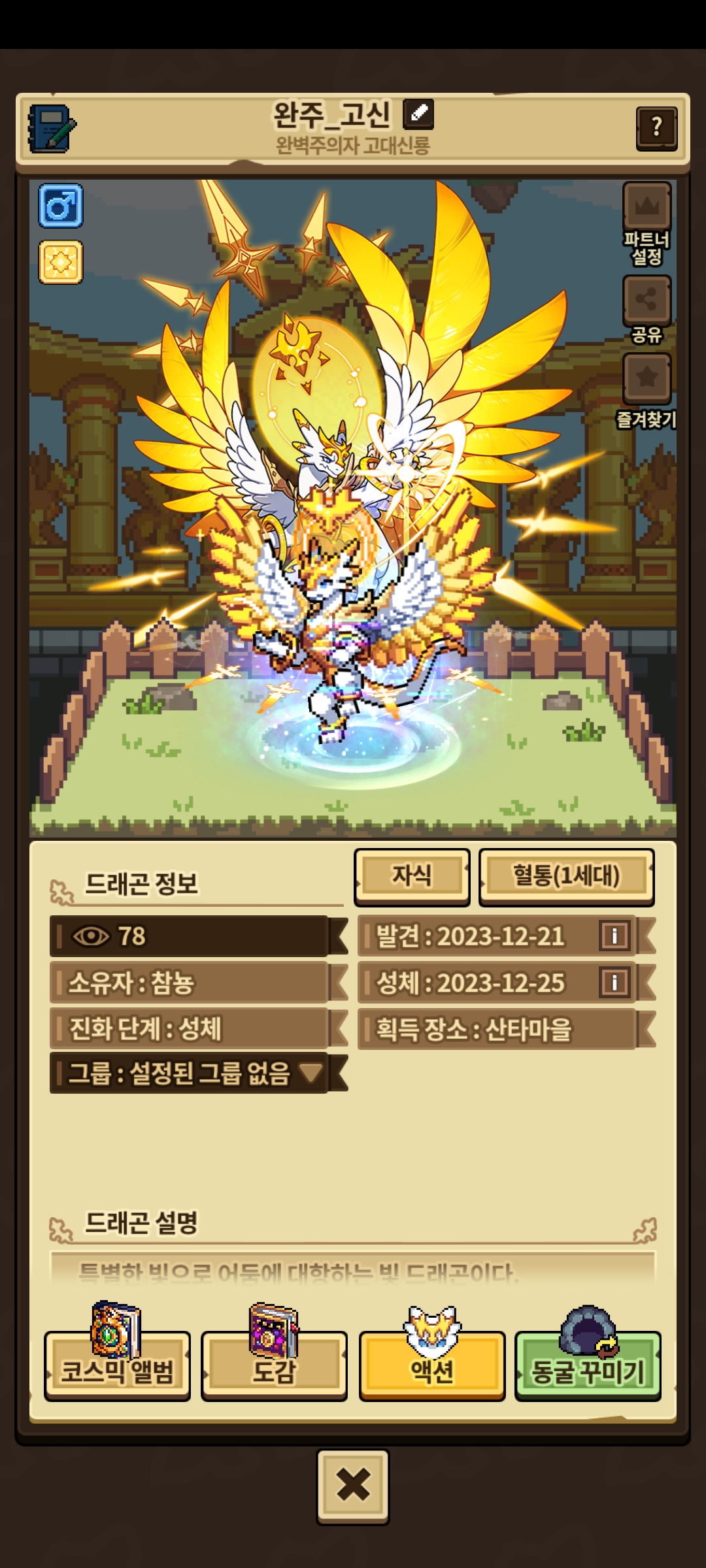Open the question mark help button

[656, 128]
